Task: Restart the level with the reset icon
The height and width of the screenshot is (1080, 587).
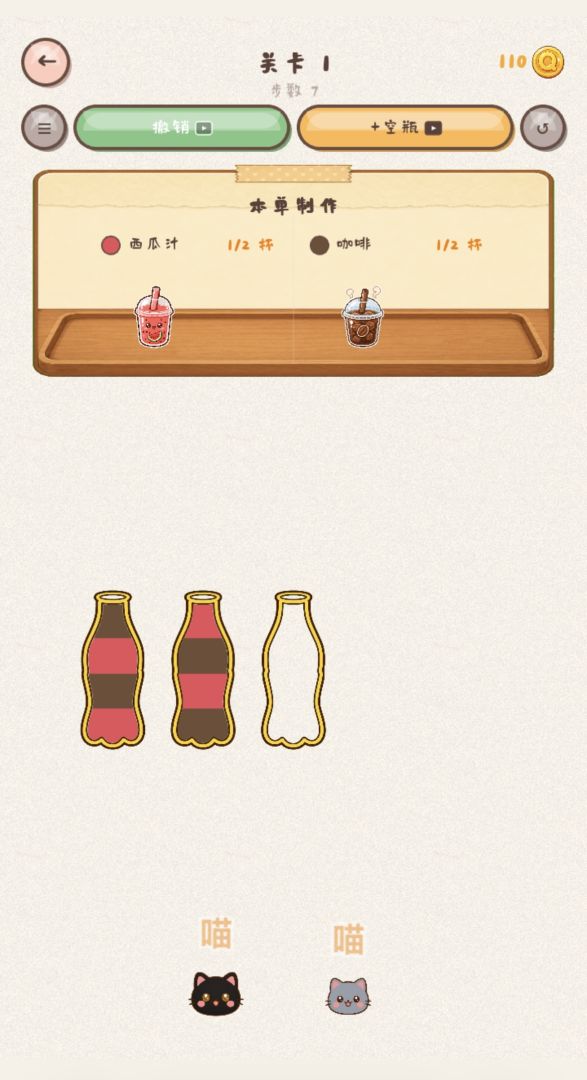Action: click(543, 127)
